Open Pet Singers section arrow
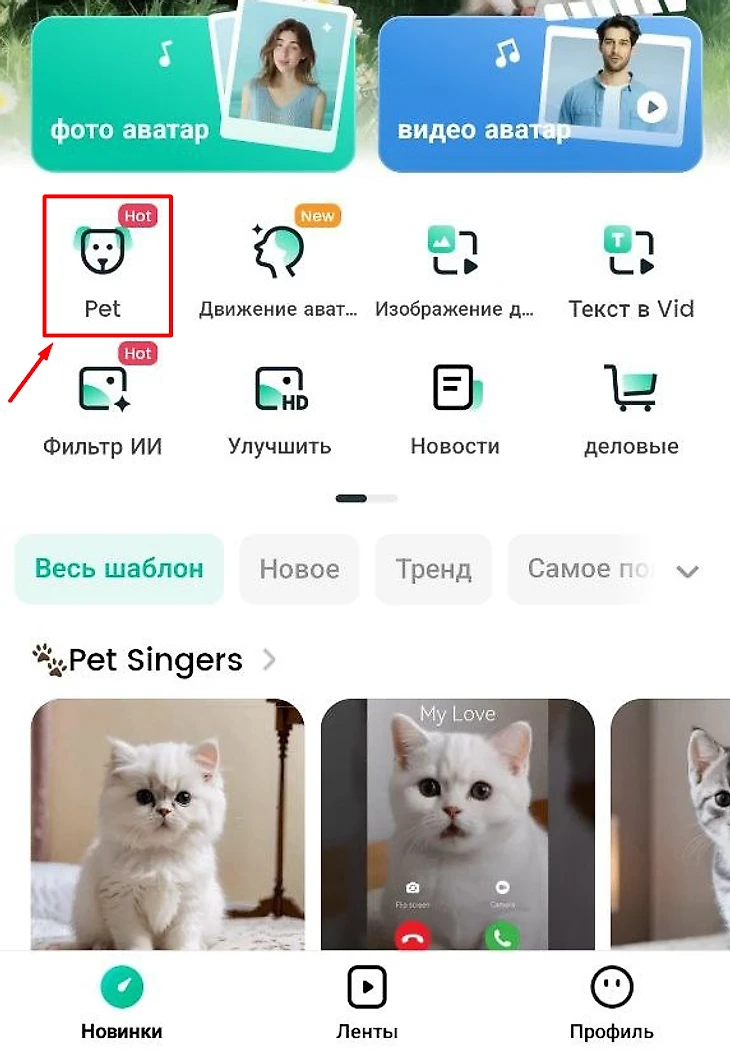Image resolution: width=730 pixels, height=1061 pixels. click(x=269, y=660)
